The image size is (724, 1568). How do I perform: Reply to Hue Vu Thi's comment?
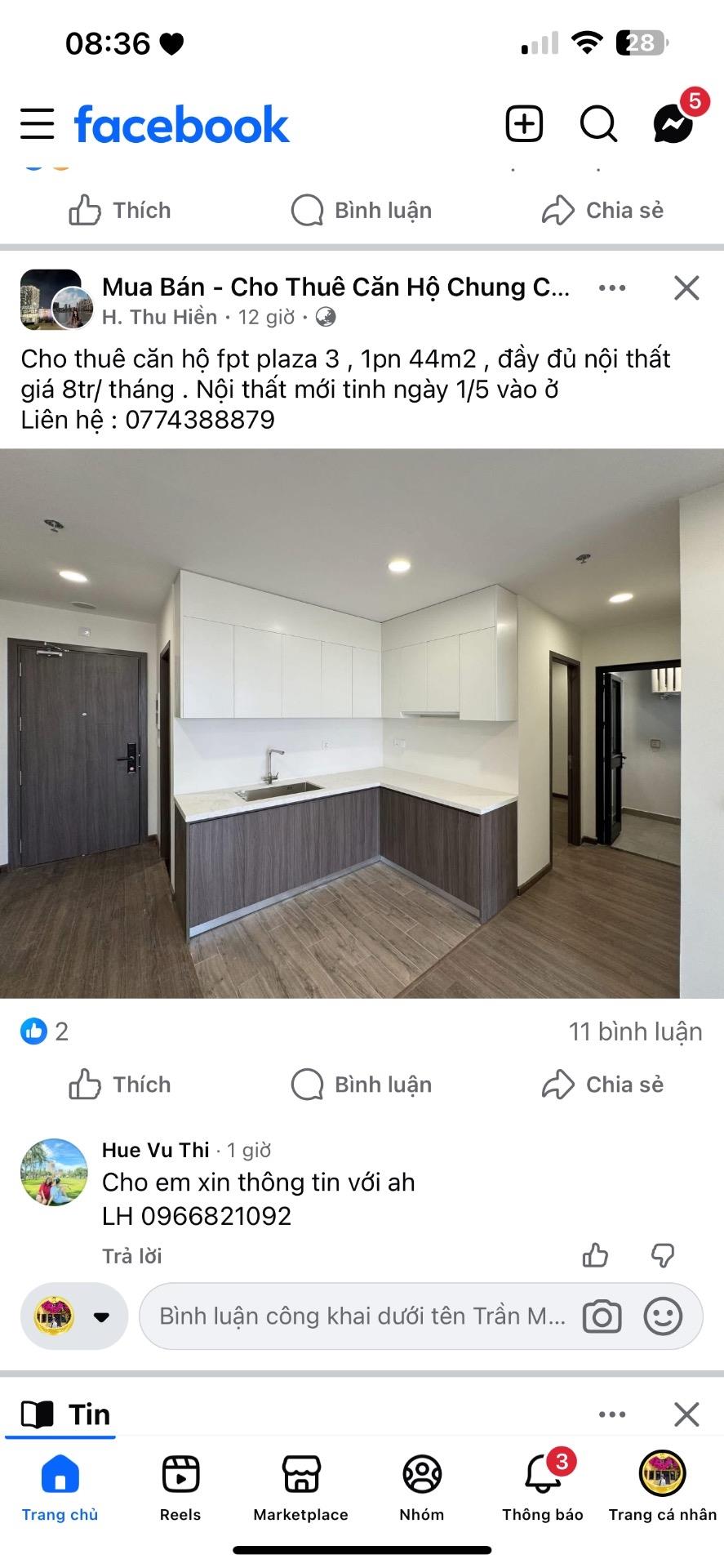[132, 1256]
